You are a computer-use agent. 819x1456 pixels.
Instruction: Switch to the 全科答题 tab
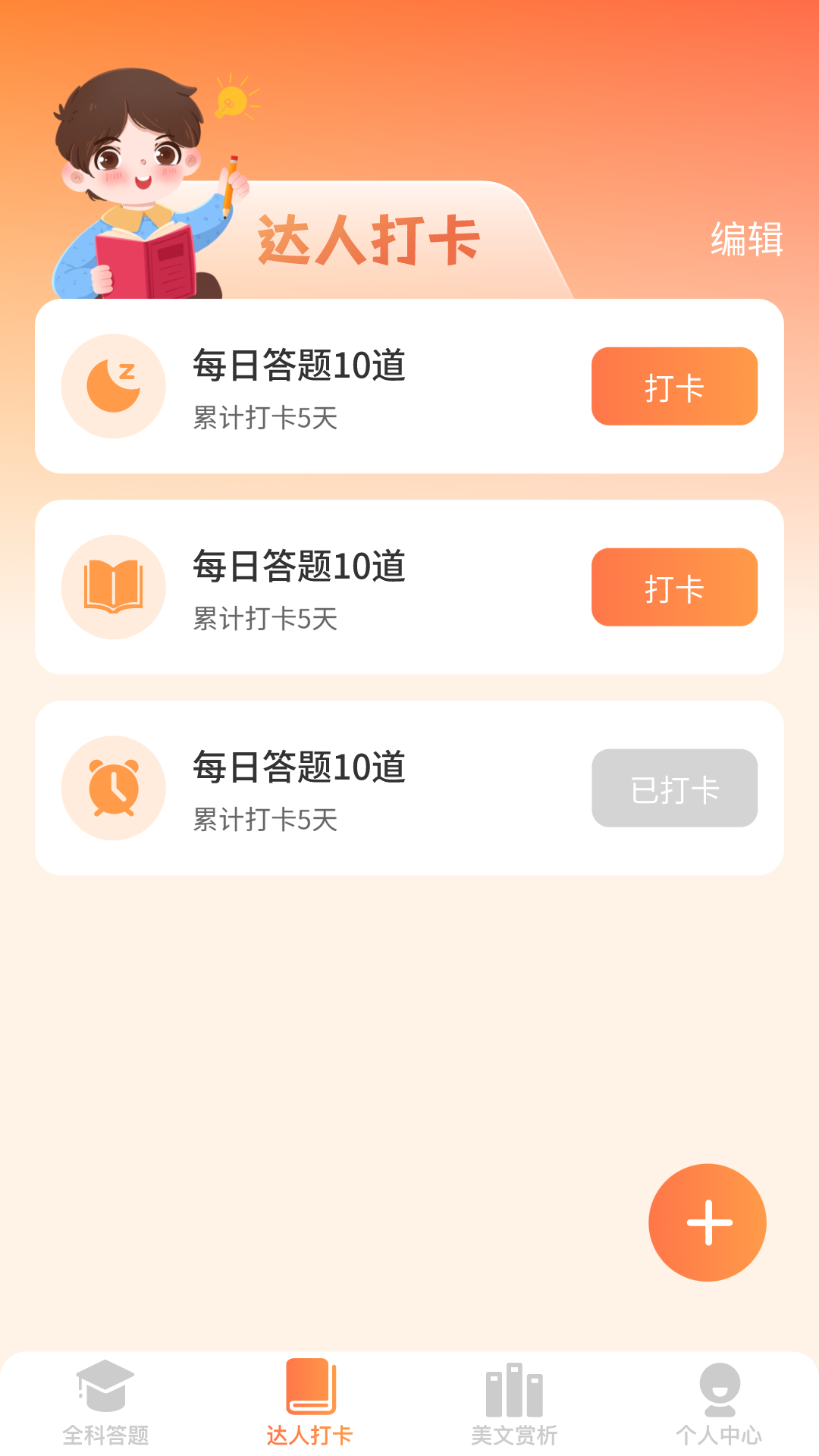click(x=105, y=1404)
